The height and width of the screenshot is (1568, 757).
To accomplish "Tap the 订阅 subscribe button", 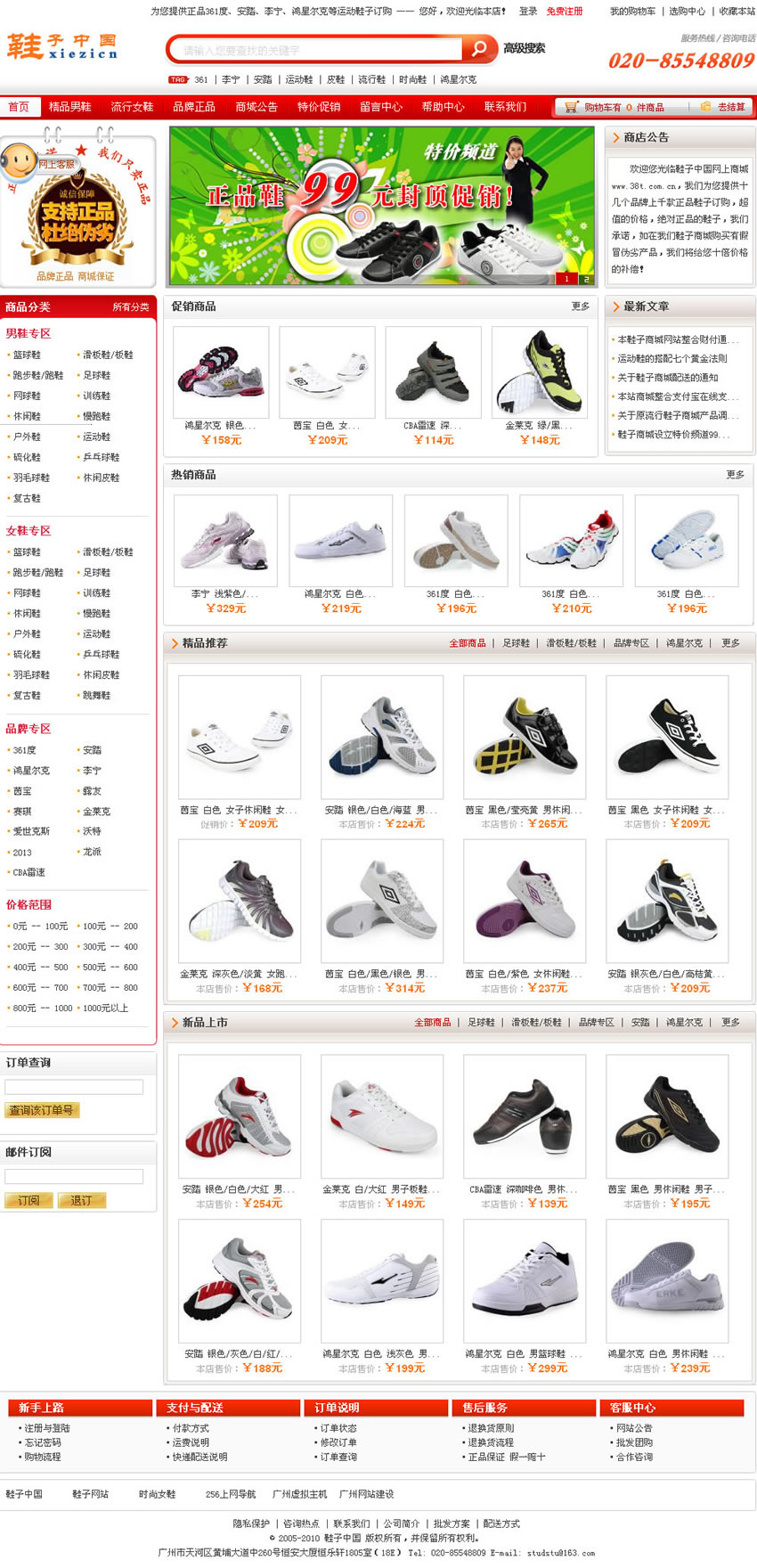I will click(x=28, y=1200).
